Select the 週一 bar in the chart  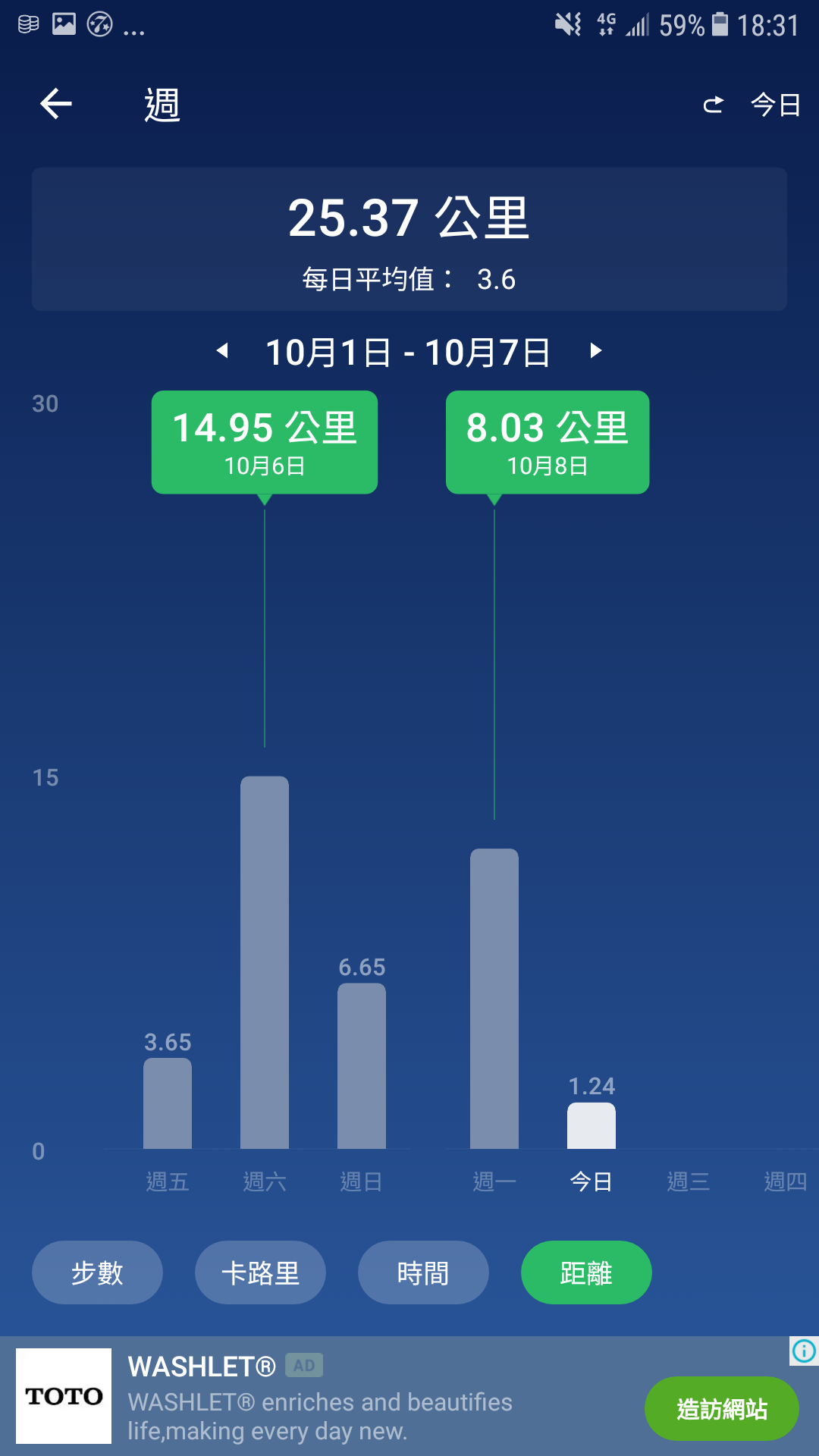coord(494,999)
